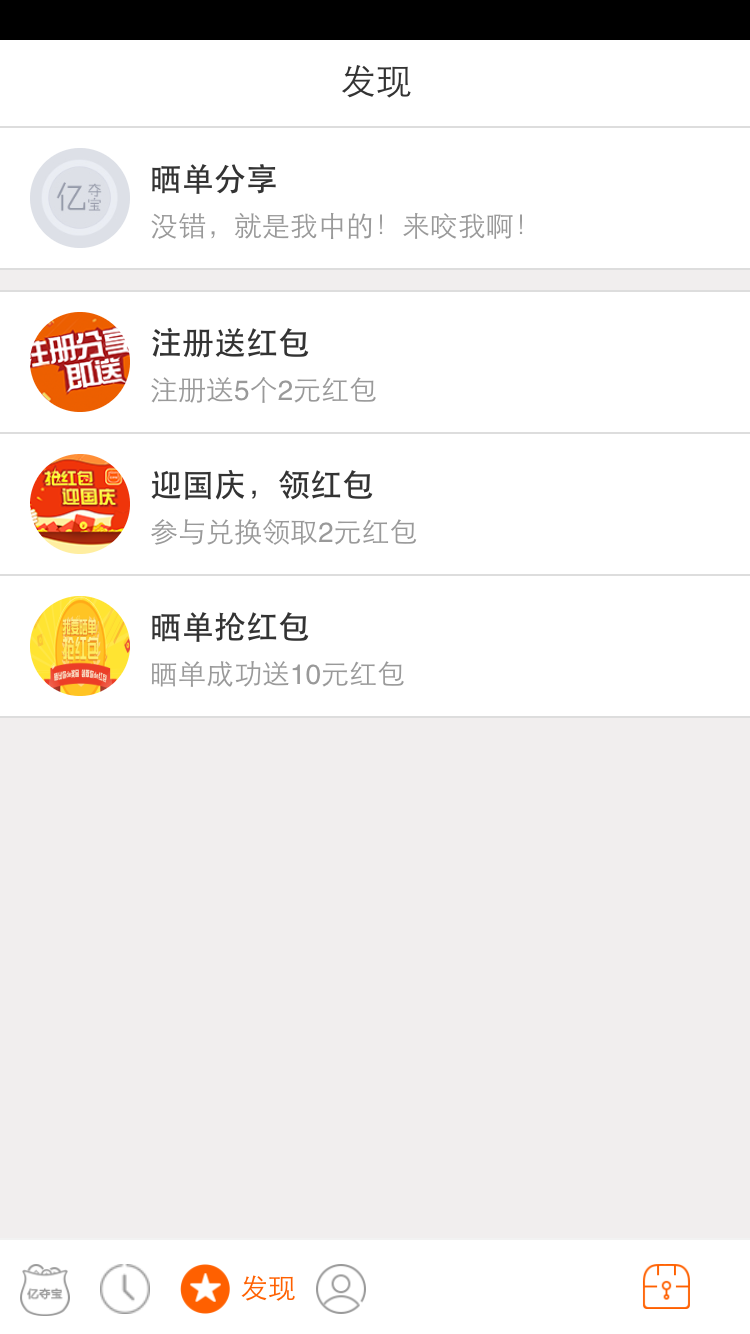The height and width of the screenshot is (1334, 750).
Task: Select the clock history icon in bottom bar
Action: [x=124, y=1288]
